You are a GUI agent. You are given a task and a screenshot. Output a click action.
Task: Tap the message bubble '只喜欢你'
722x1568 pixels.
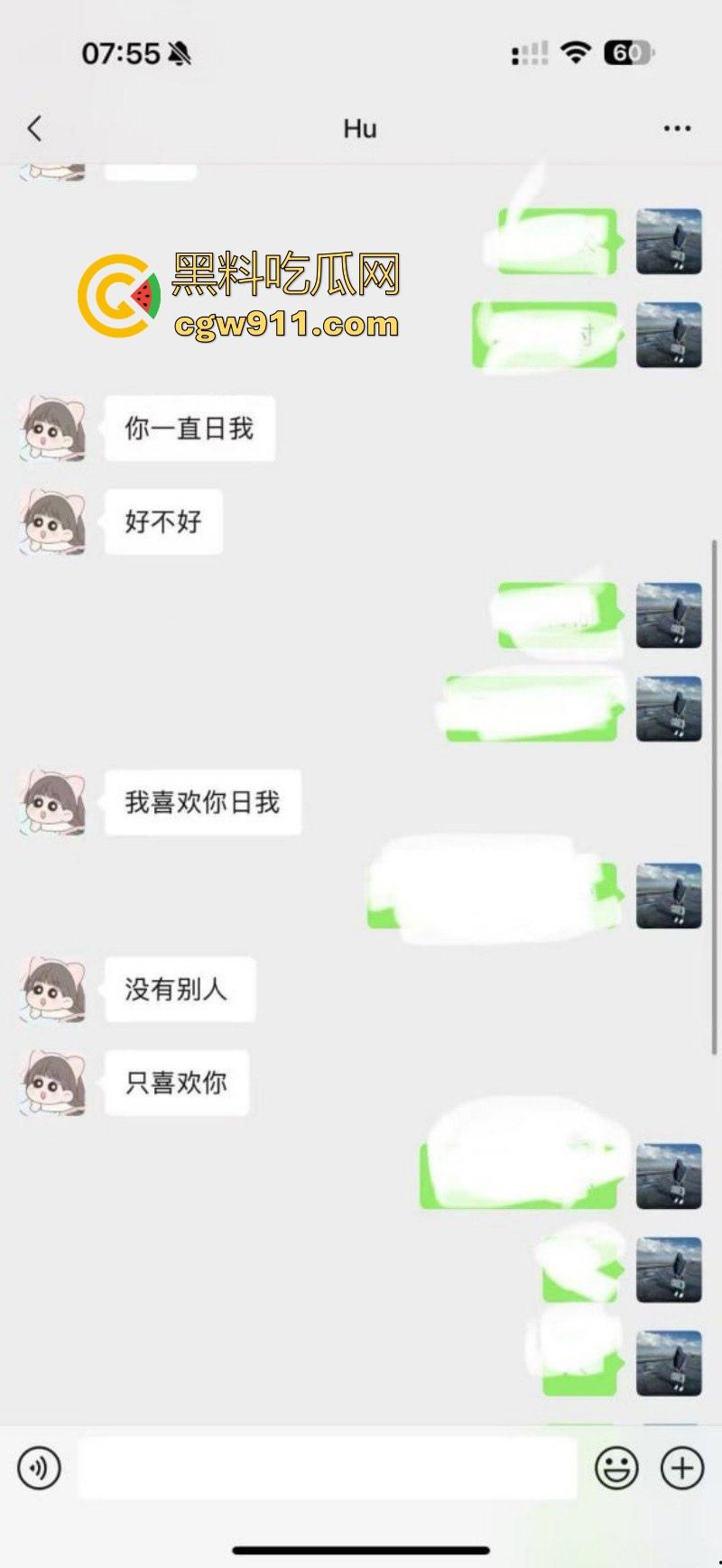(x=177, y=1083)
